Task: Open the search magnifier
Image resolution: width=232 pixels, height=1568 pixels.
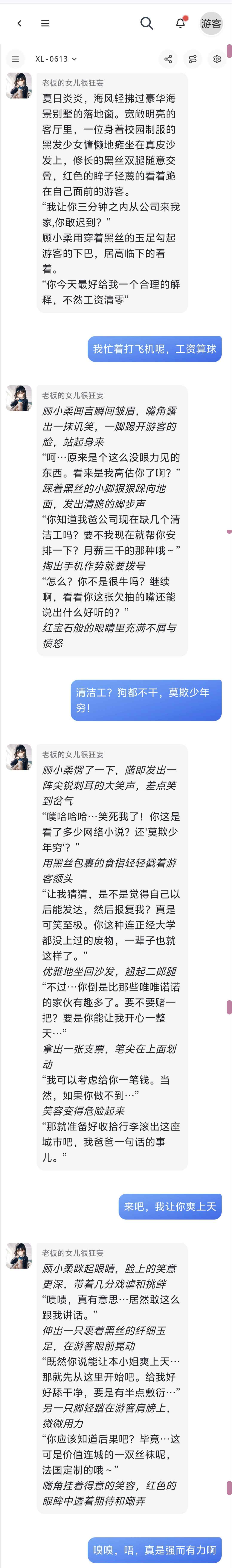Action: (146, 23)
